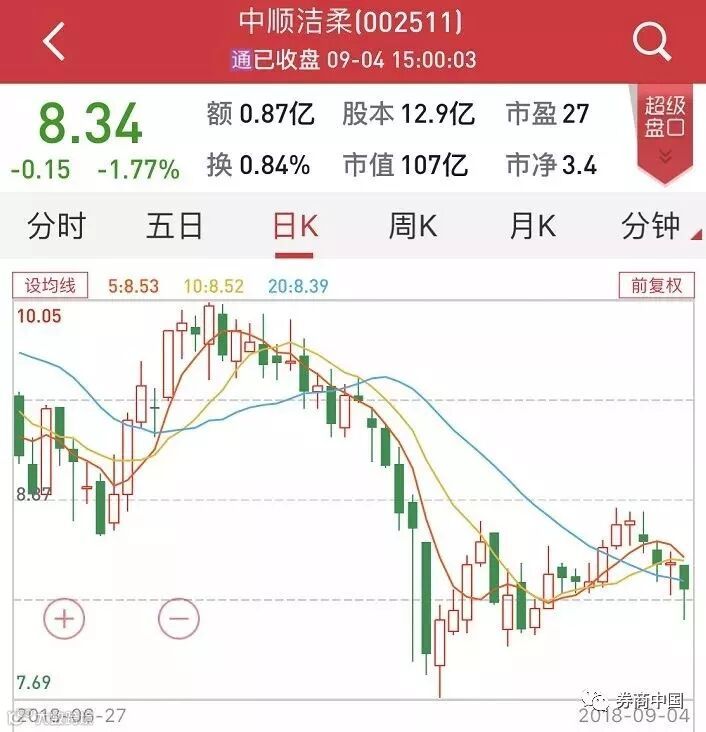
Task: Switch to the 五日 chart tab
Action: (174, 225)
